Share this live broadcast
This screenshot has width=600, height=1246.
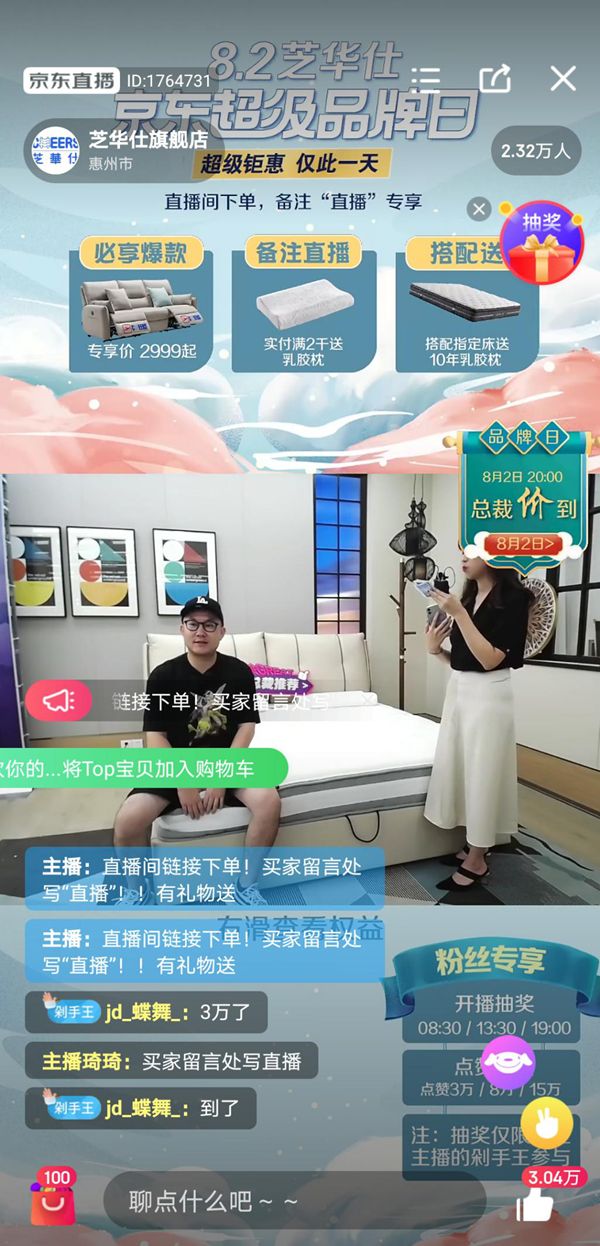pyautogui.click(x=495, y=79)
